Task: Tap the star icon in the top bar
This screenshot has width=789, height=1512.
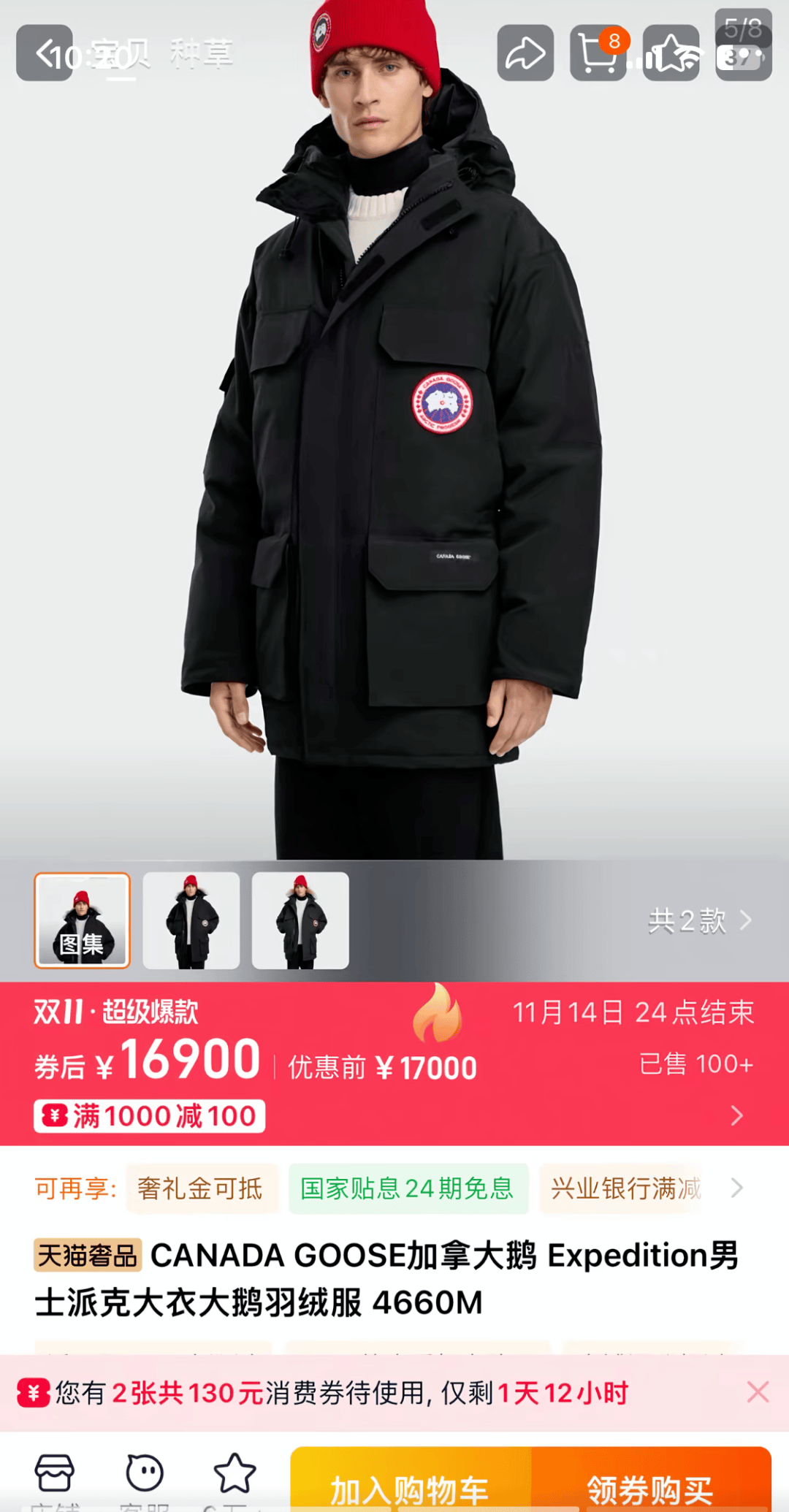Action: 671,53
